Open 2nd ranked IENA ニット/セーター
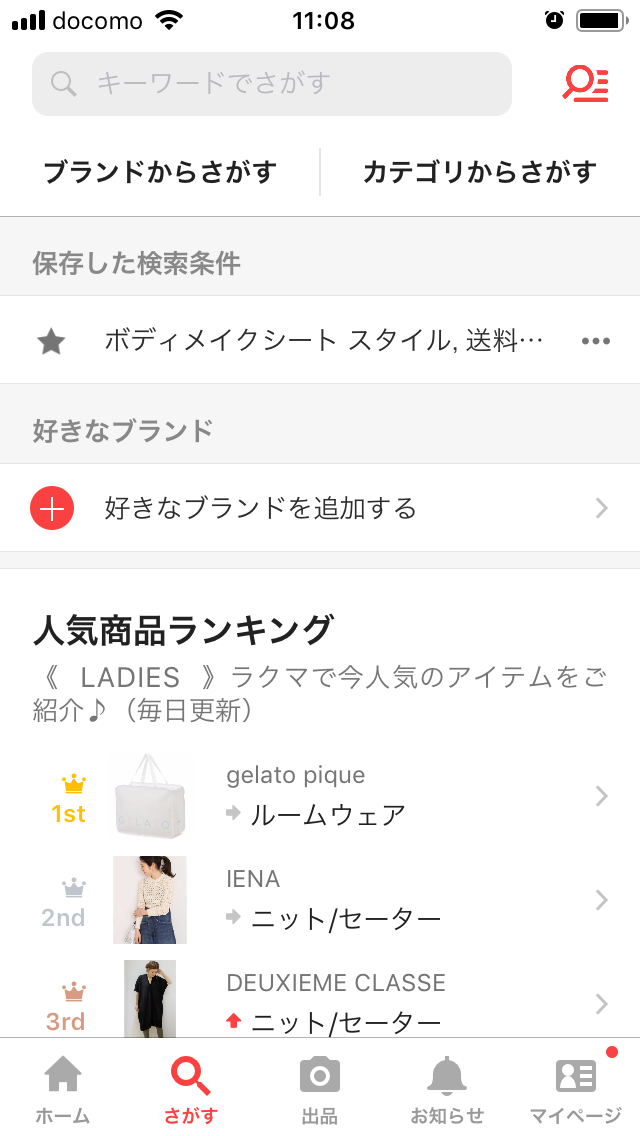 (320, 900)
